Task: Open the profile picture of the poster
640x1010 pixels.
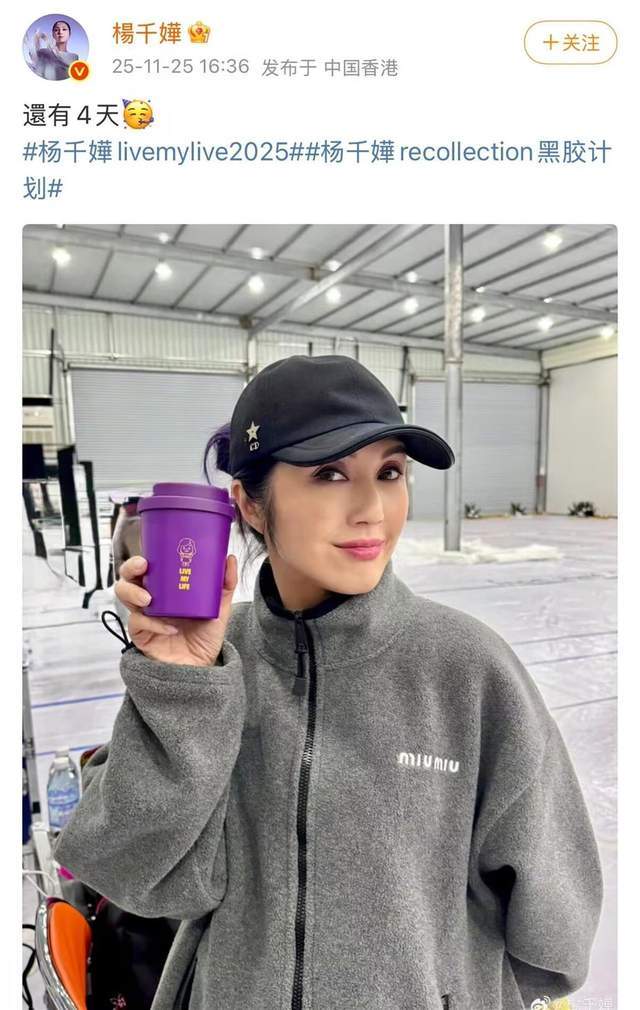Action: coord(56,47)
